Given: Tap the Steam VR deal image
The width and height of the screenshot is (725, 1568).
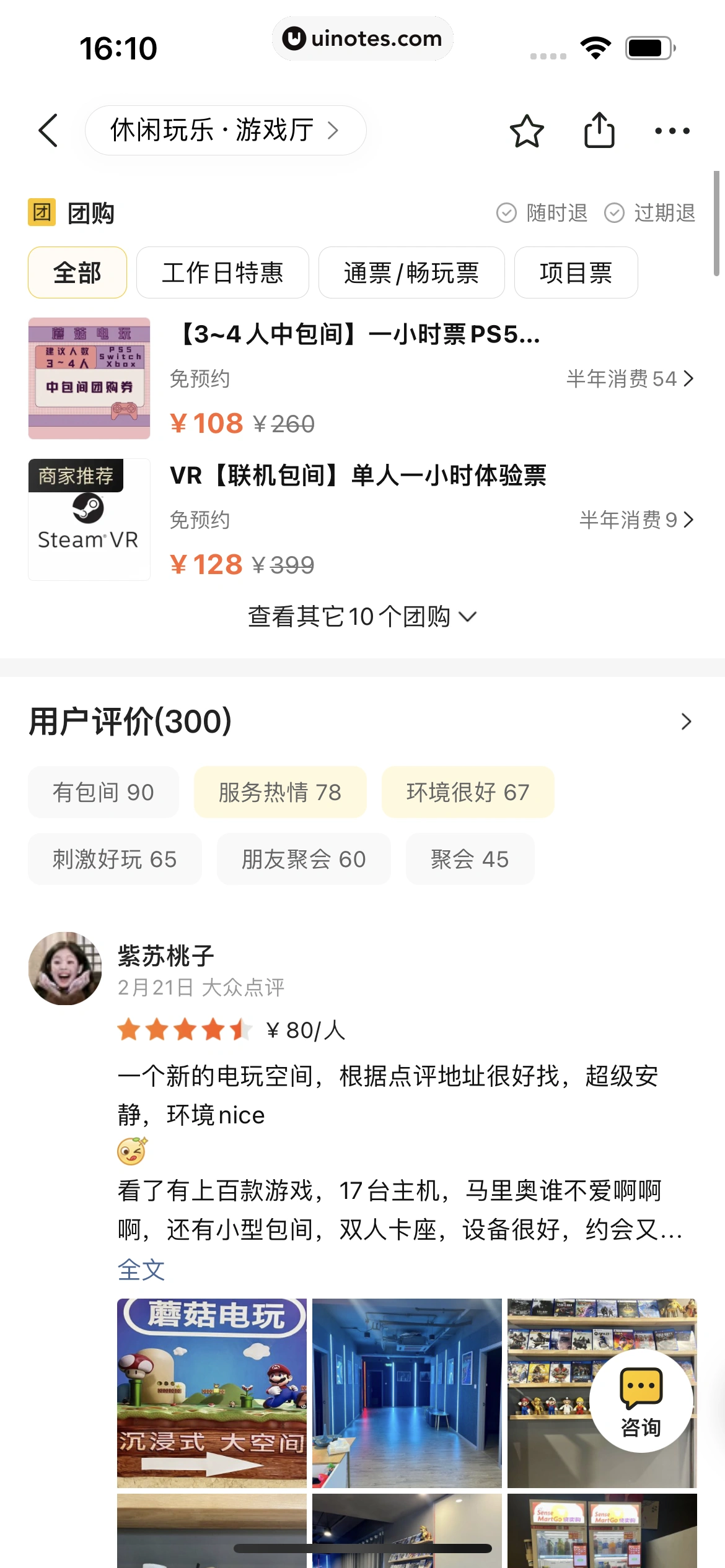Looking at the screenshot, I should pos(89,518).
